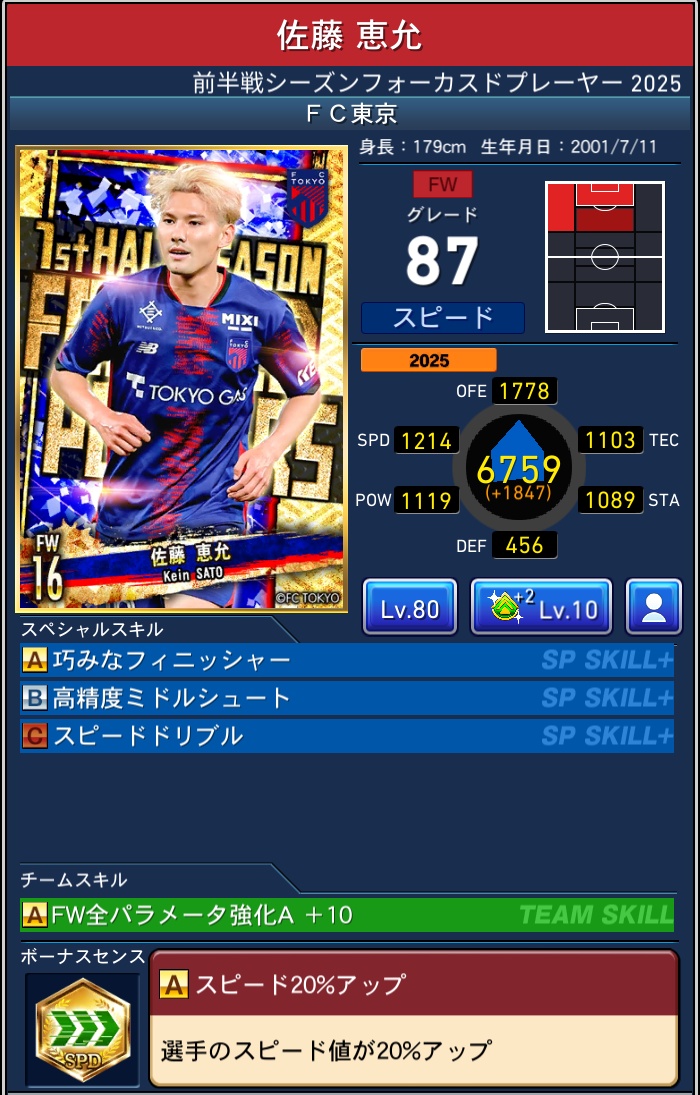
Task: View skill B 高精度ミドルシュート details
Action: 346,698
